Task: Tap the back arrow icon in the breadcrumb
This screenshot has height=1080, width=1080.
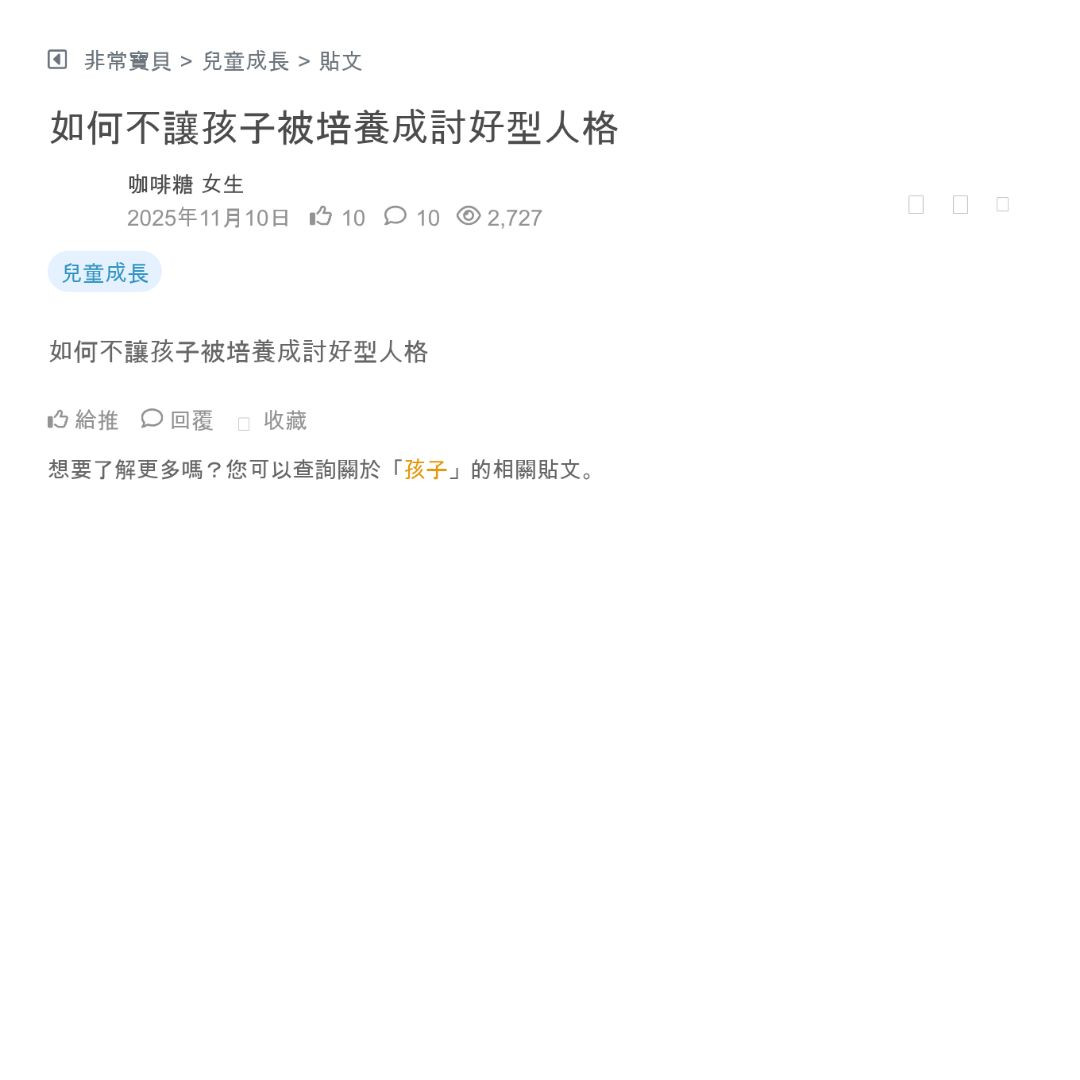Action: [57, 60]
